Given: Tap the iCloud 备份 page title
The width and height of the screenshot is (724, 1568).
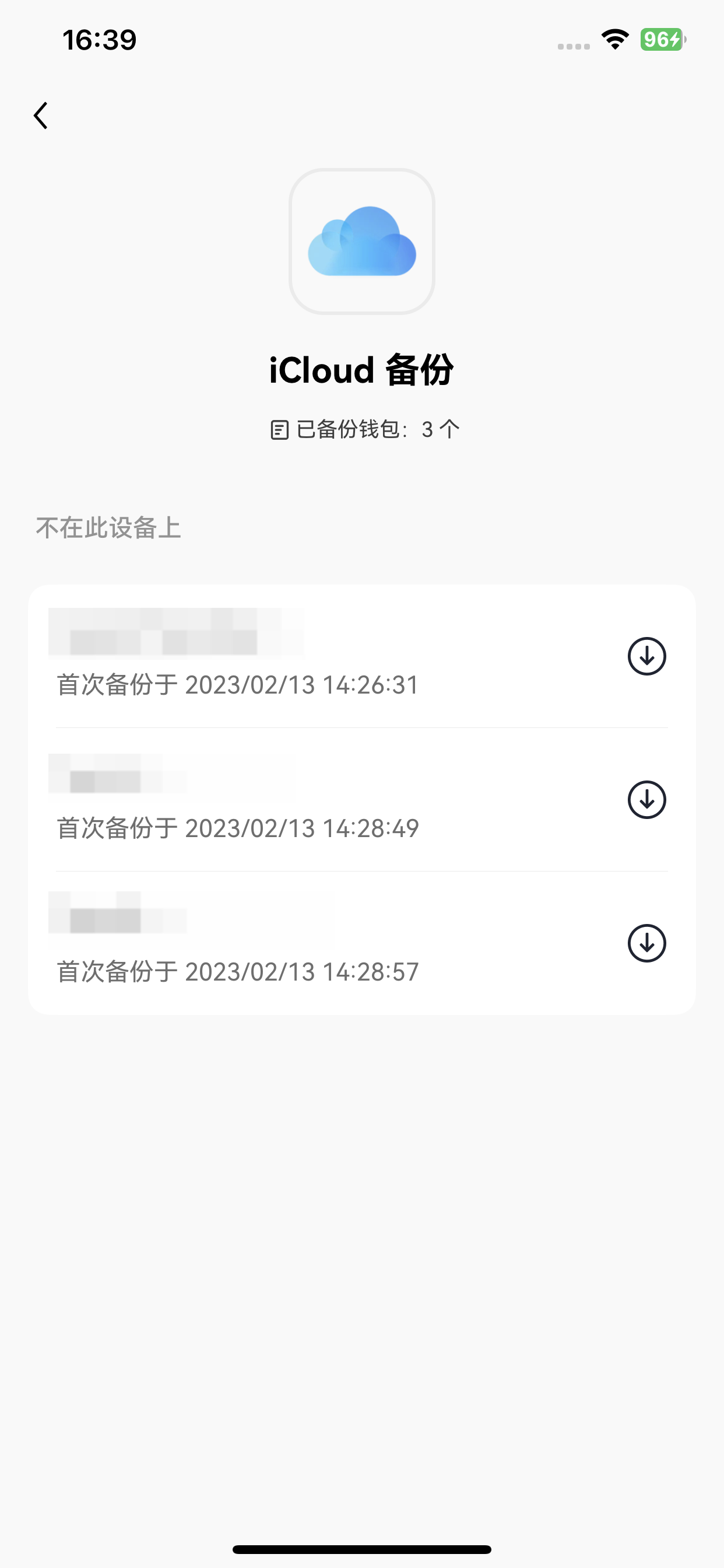Looking at the screenshot, I should (362, 369).
